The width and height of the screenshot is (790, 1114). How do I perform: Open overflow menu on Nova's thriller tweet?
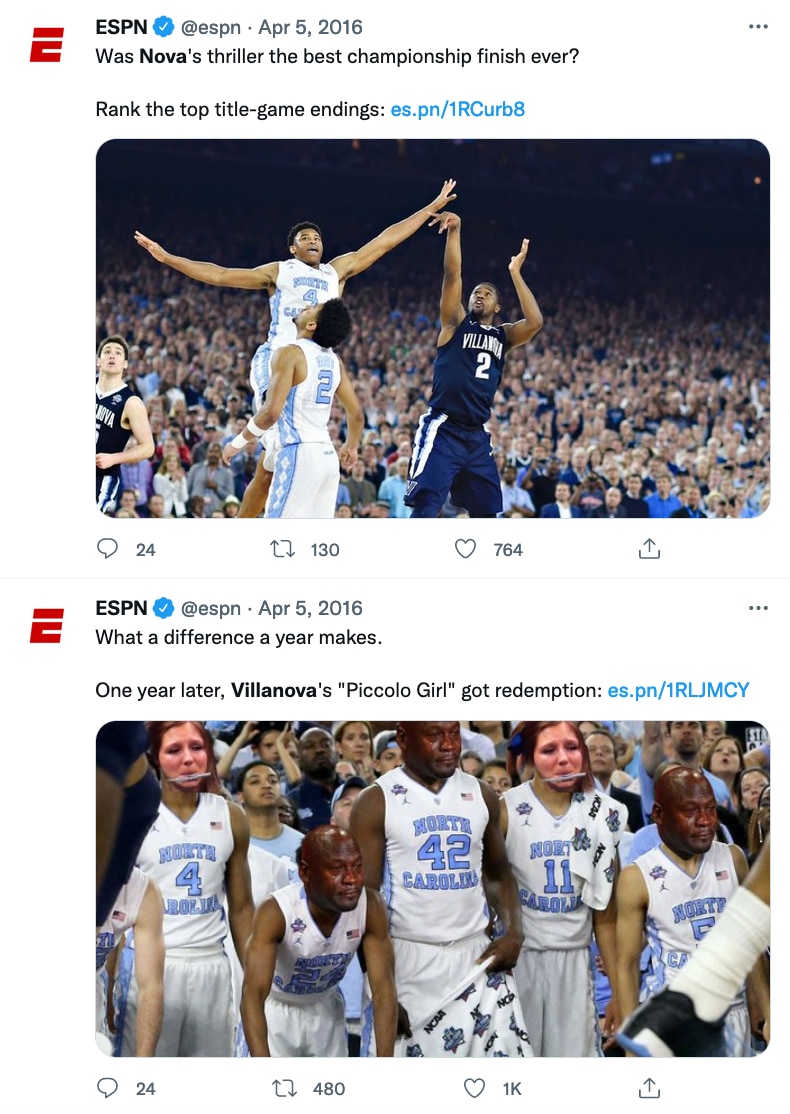[x=758, y=27]
